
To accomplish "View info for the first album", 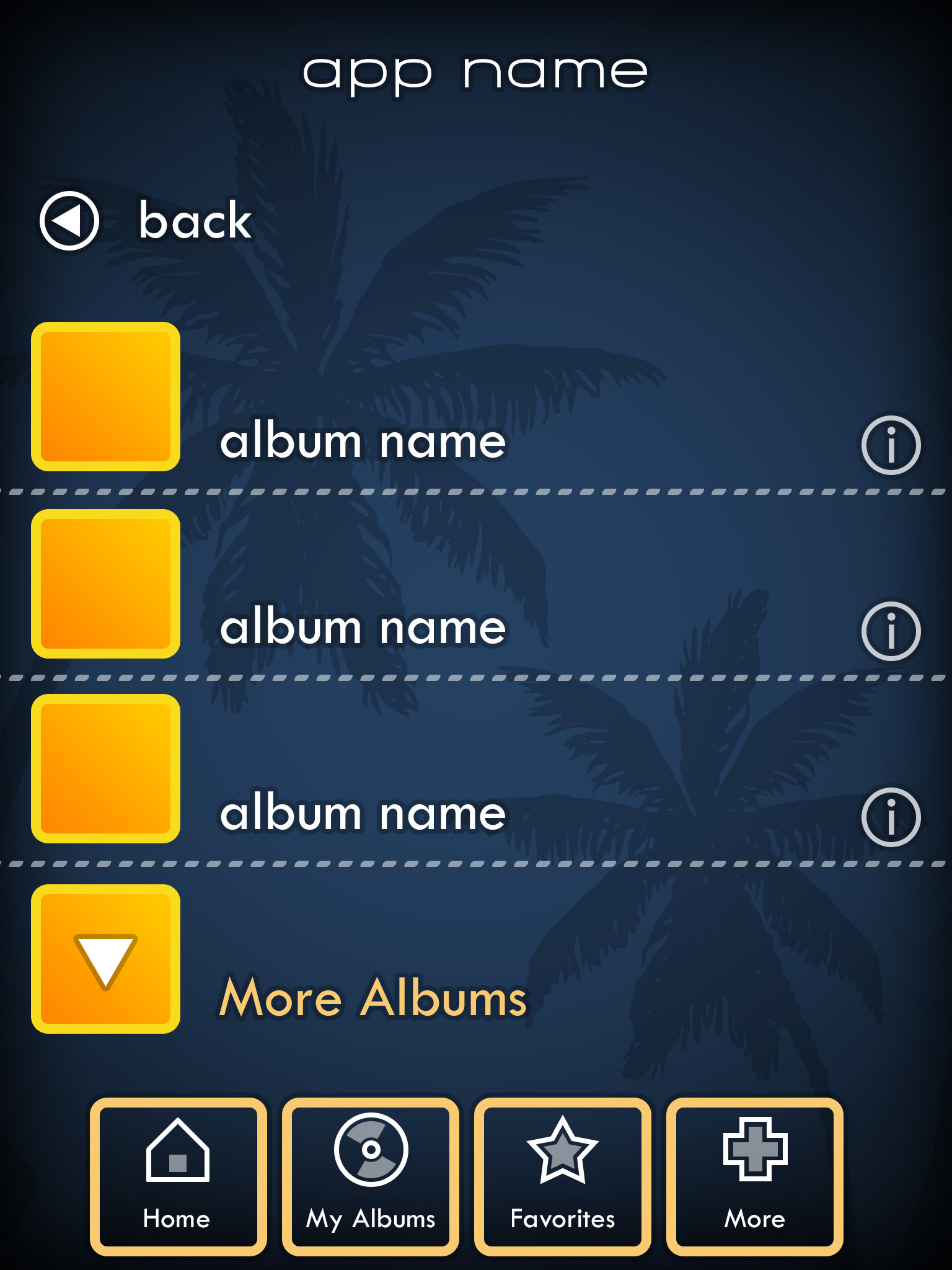I will point(891,445).
